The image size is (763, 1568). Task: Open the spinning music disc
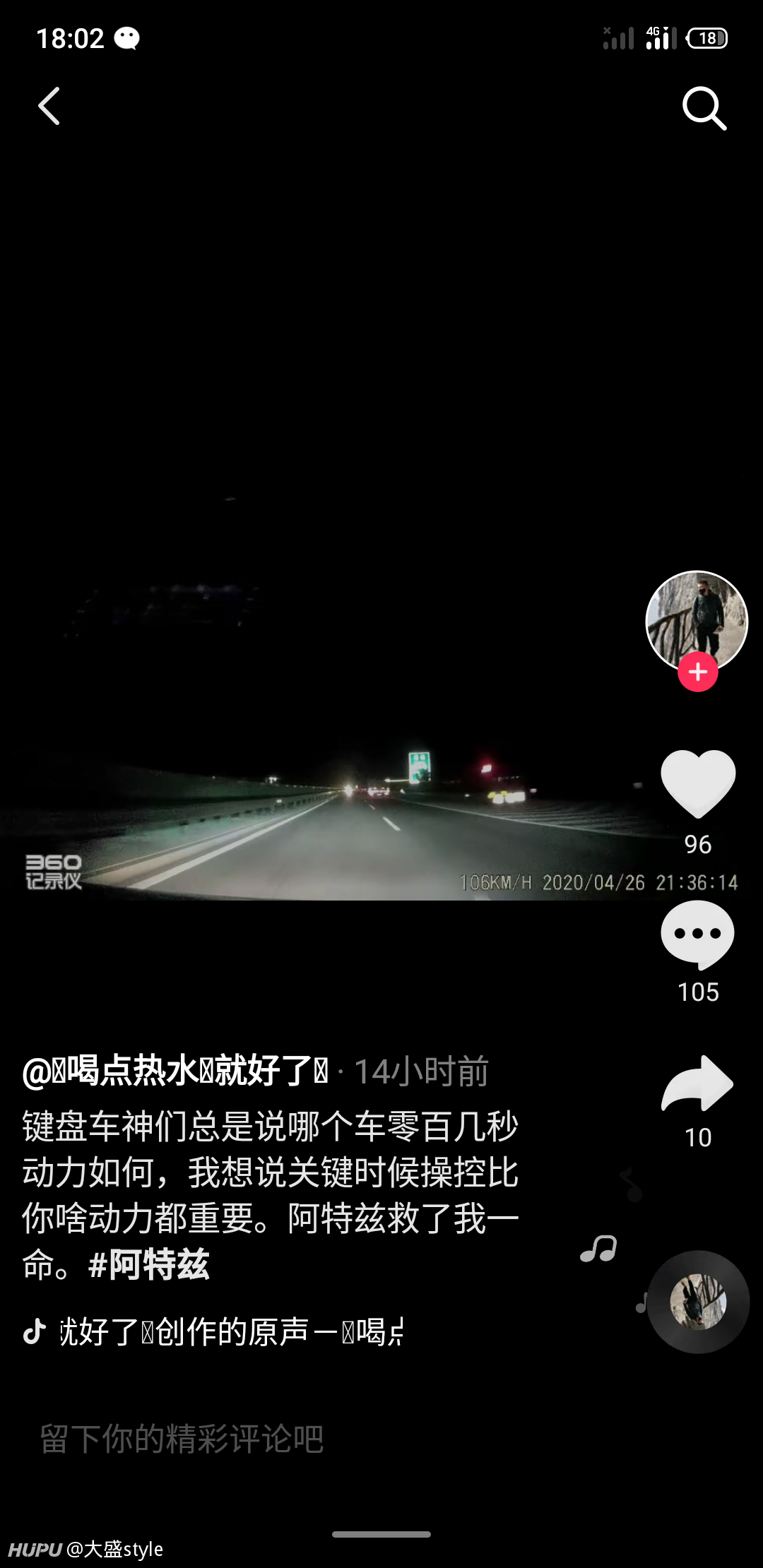click(x=698, y=1302)
